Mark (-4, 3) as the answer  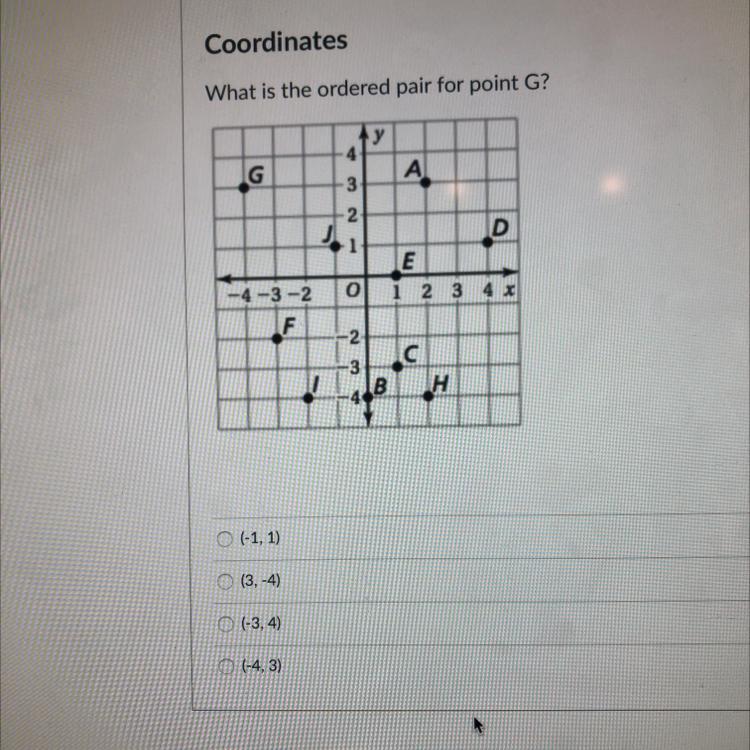(x=226, y=665)
